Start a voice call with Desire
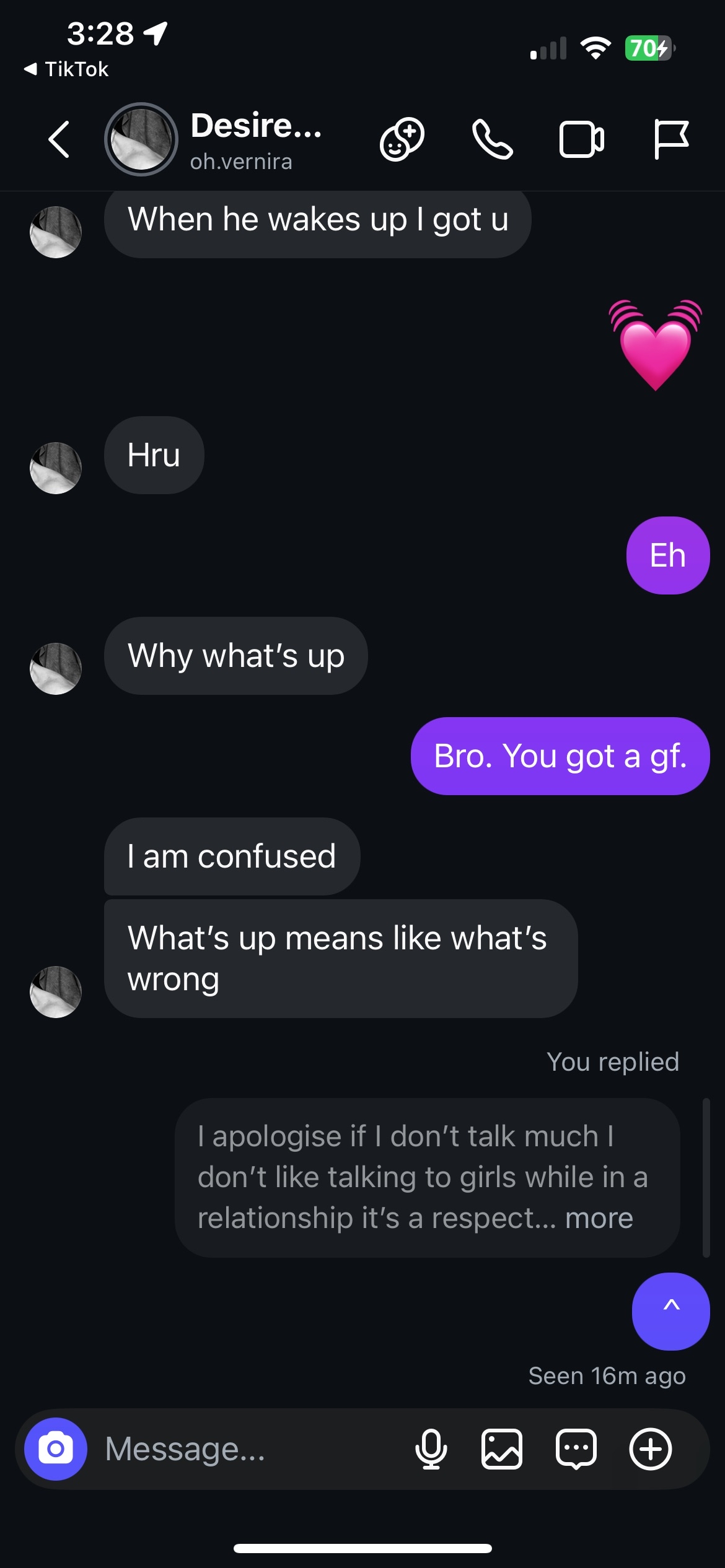 pos(493,139)
